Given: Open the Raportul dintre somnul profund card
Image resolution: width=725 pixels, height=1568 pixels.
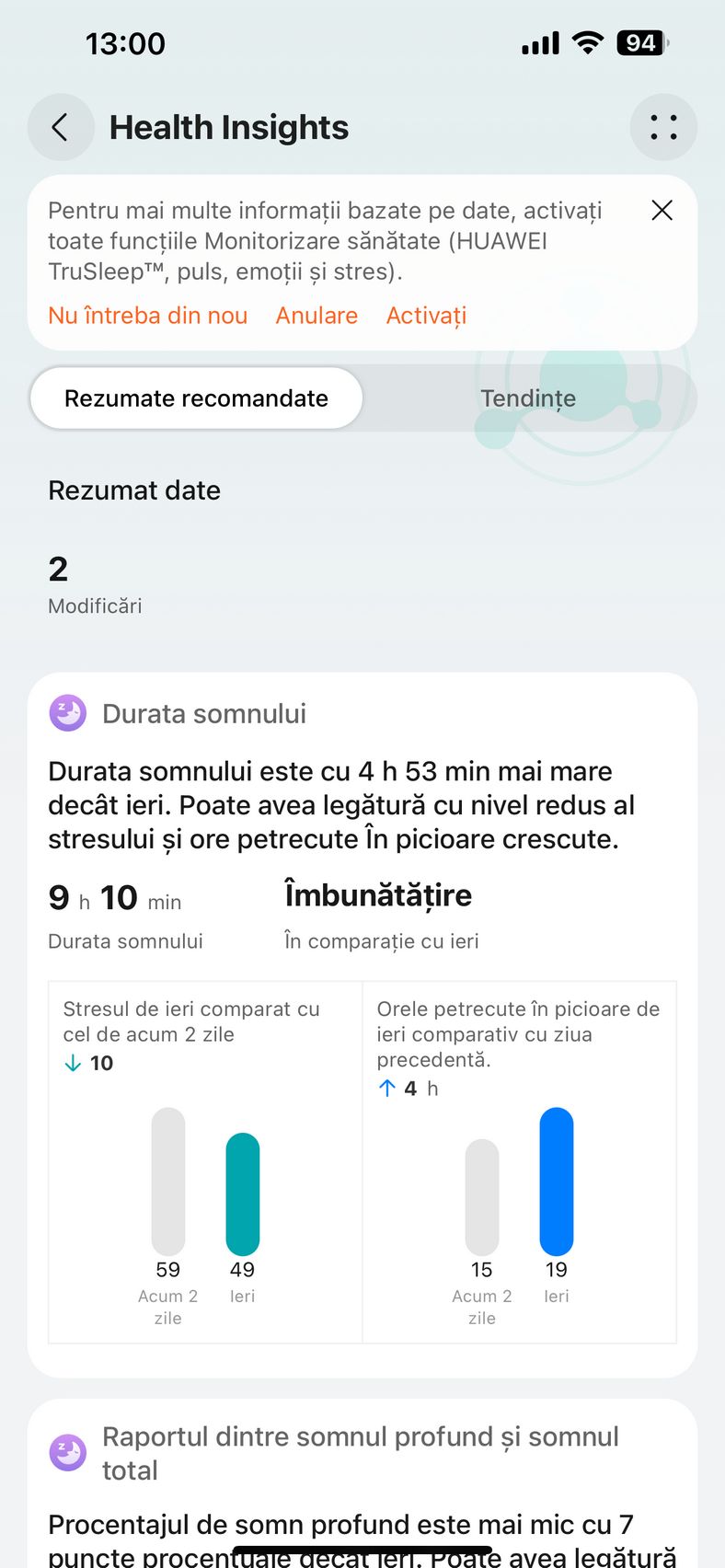Looking at the screenshot, I should 362,1483.
